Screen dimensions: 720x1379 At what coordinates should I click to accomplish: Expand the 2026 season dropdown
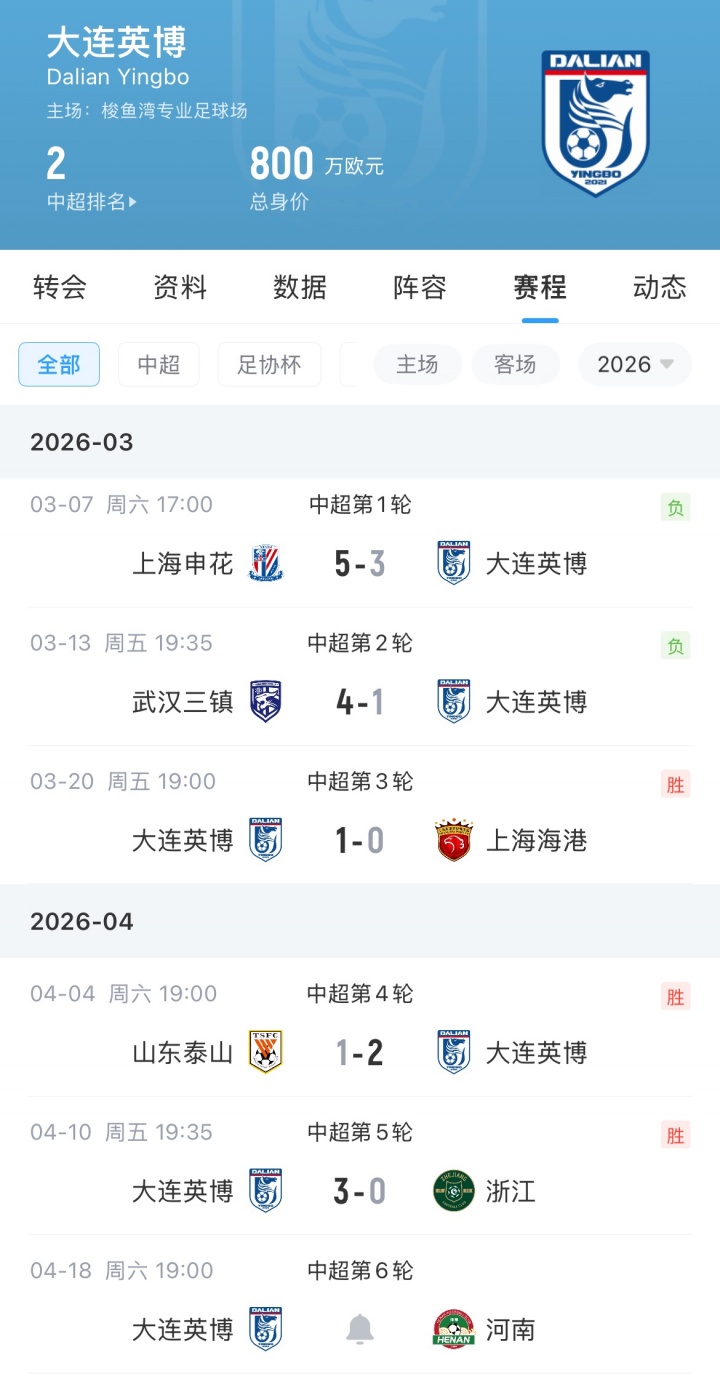tap(635, 365)
